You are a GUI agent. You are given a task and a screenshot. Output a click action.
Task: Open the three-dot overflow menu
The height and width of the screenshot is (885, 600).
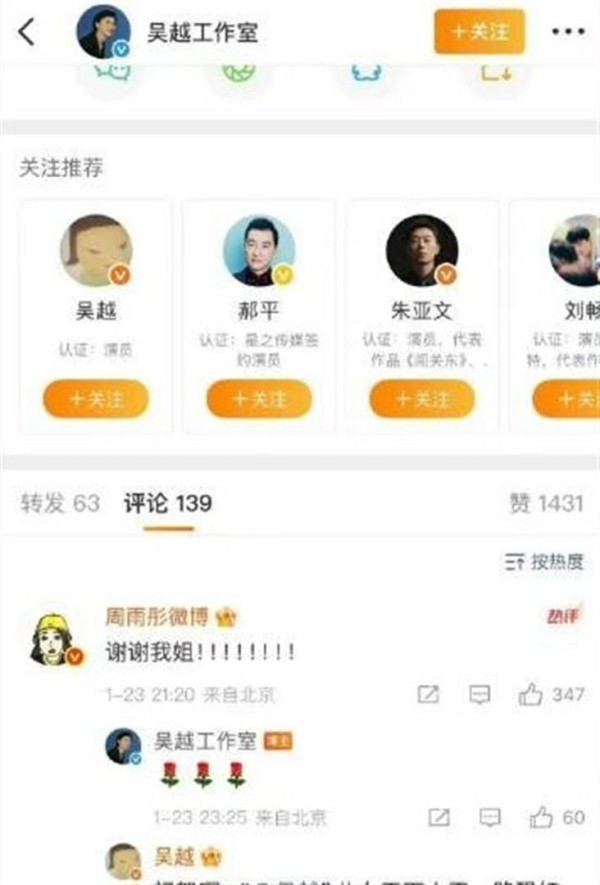tap(567, 32)
